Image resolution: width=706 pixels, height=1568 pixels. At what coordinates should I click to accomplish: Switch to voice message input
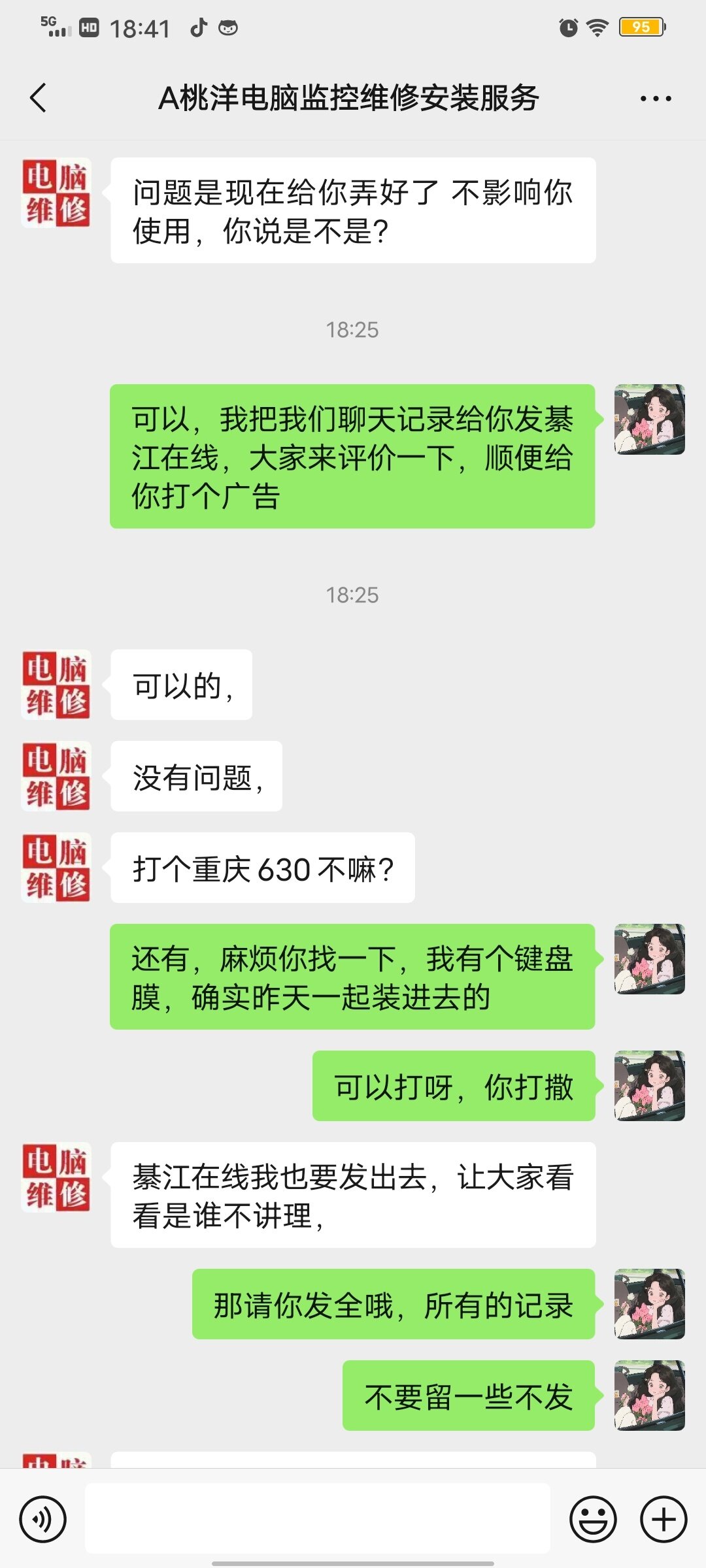43,1519
